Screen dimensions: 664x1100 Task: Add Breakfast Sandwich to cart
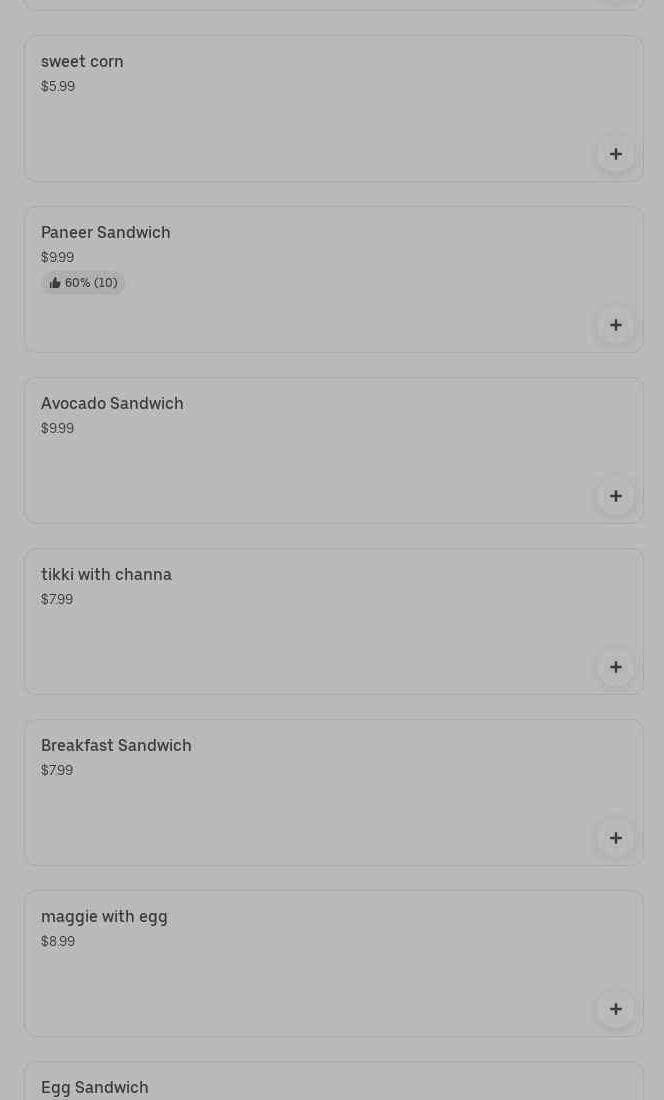pyautogui.click(x=615, y=838)
